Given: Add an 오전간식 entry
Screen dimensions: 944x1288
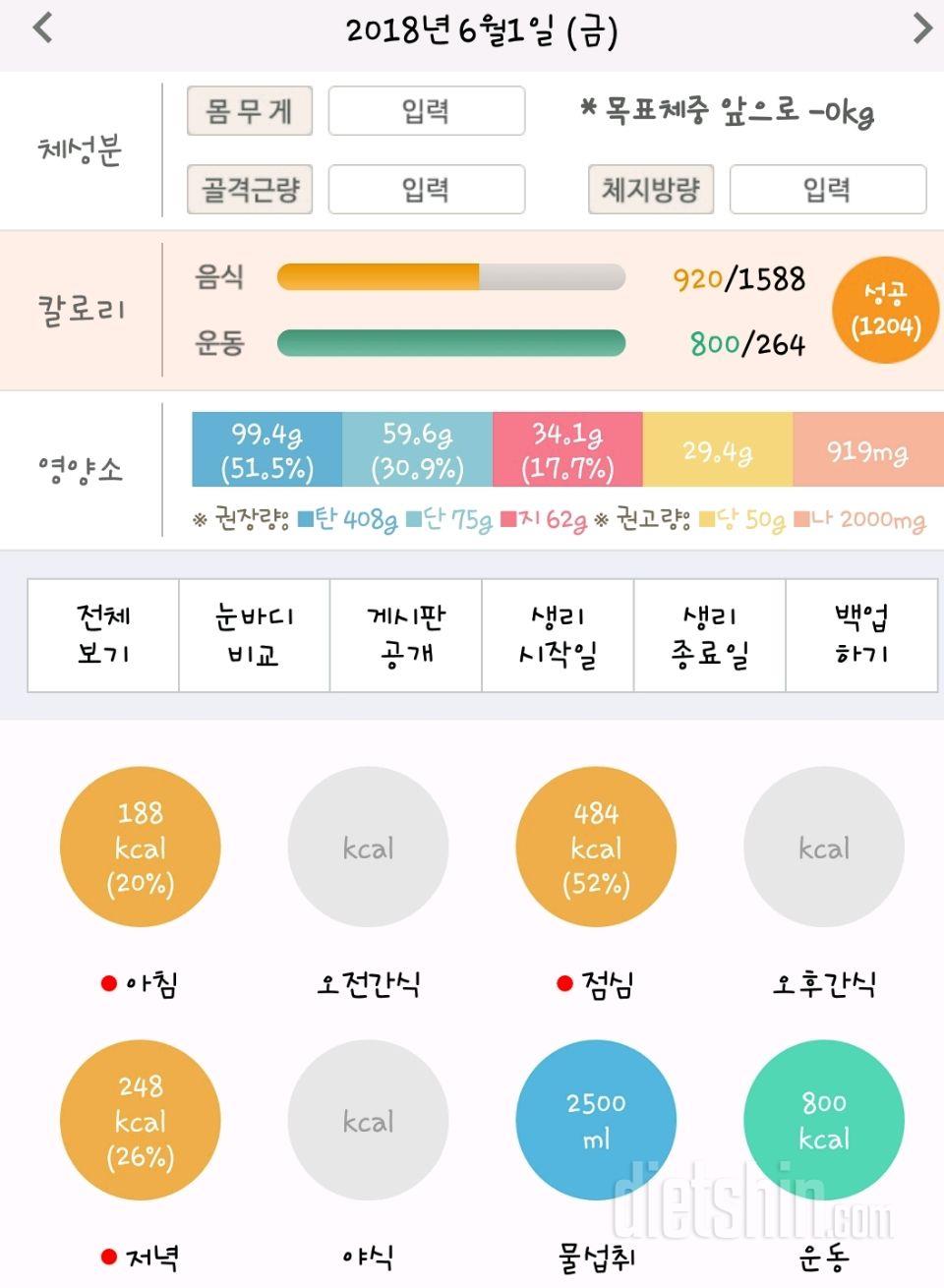Looking at the screenshot, I should click(x=368, y=848).
